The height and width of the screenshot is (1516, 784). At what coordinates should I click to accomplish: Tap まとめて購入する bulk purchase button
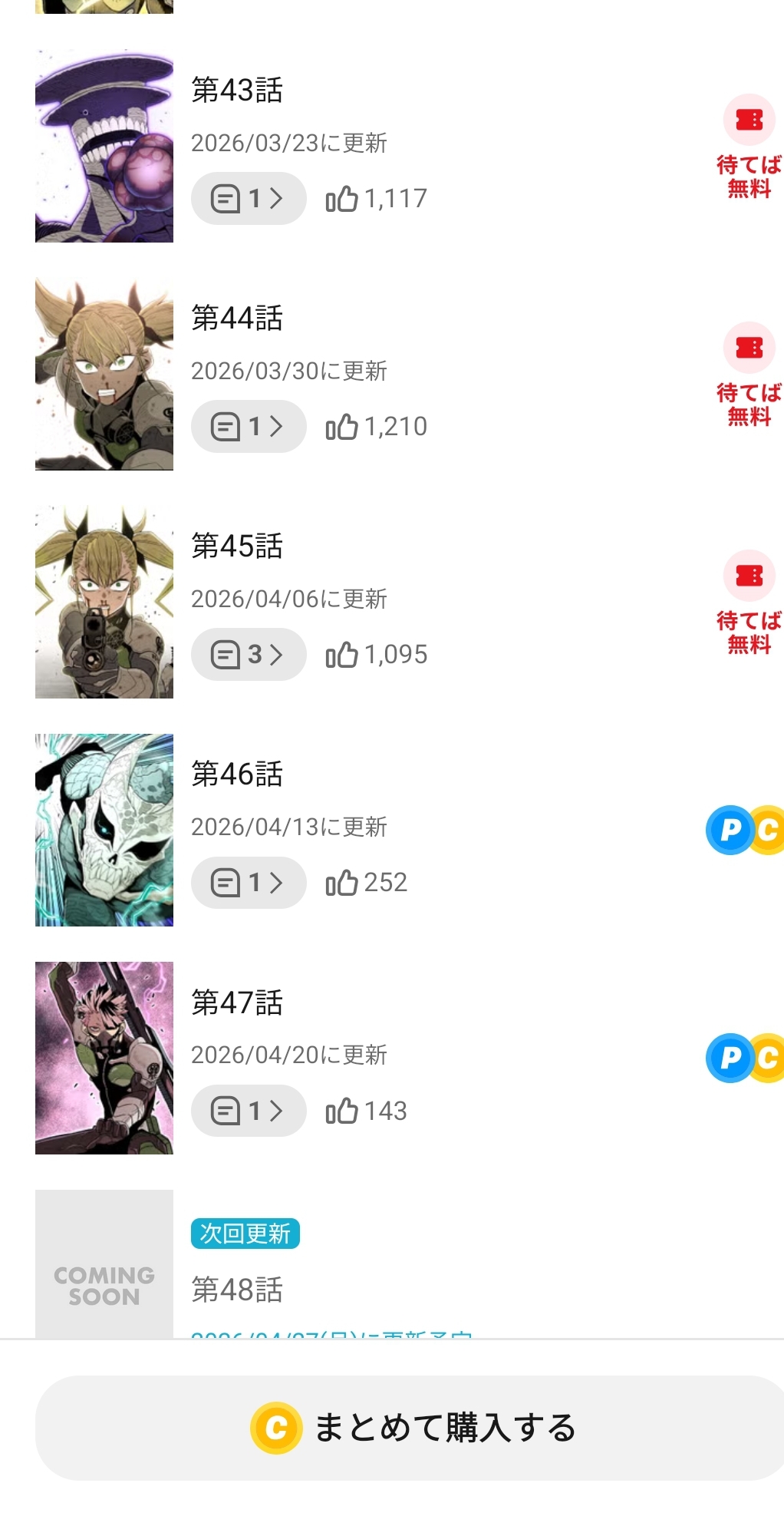click(x=411, y=1428)
